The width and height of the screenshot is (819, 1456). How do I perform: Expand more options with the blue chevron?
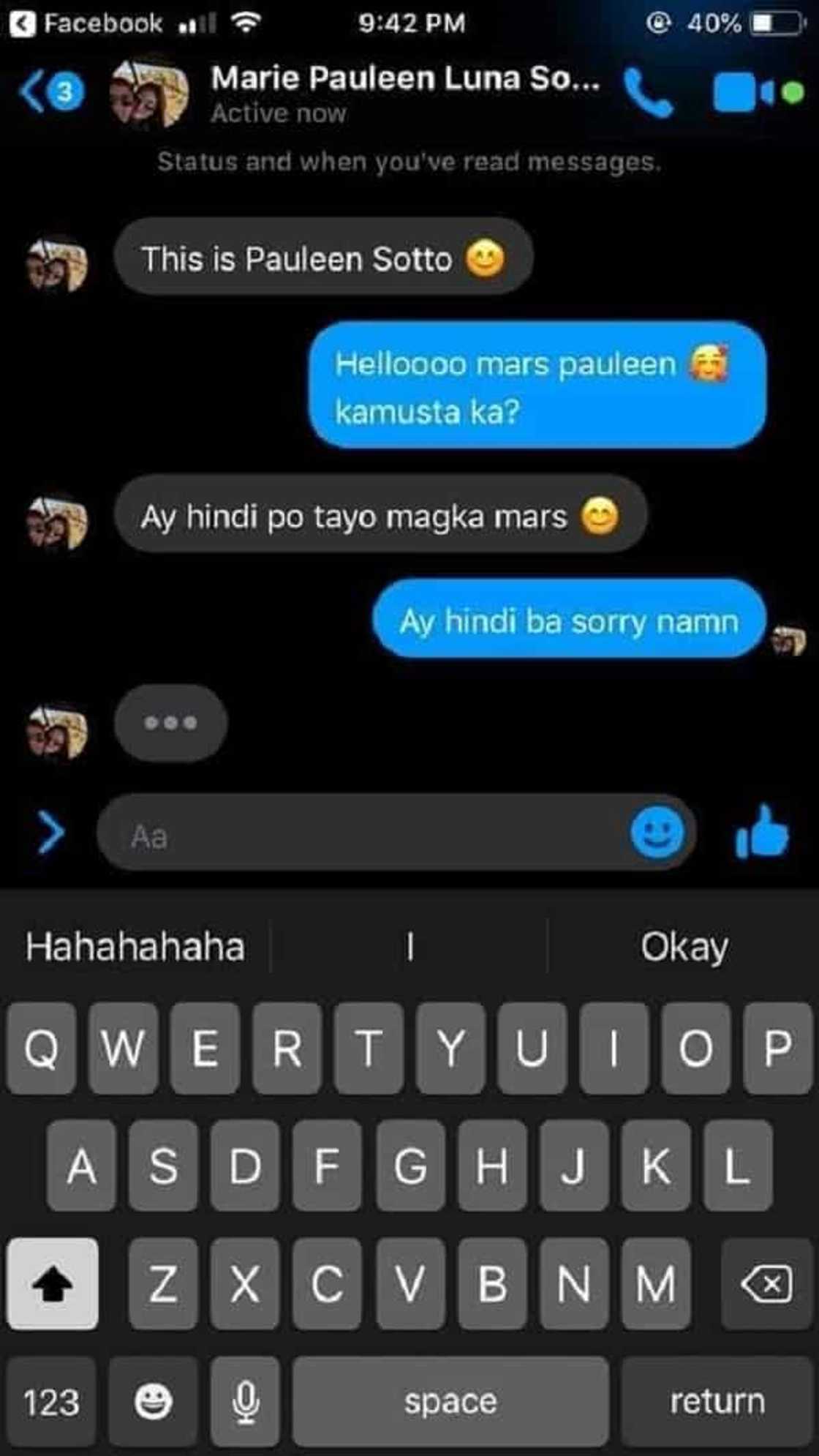click(x=50, y=833)
